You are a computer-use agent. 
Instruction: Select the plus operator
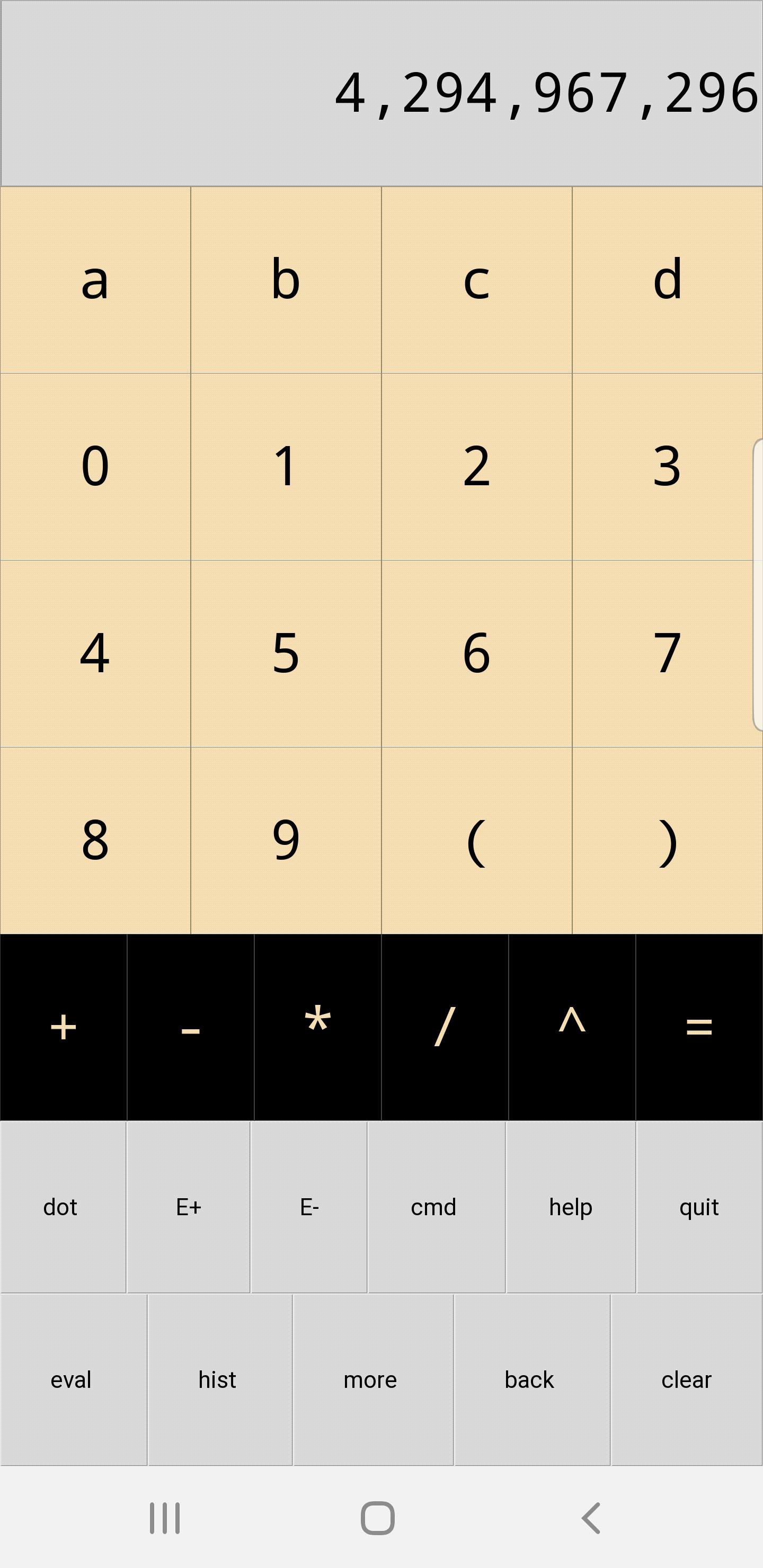click(x=64, y=1027)
